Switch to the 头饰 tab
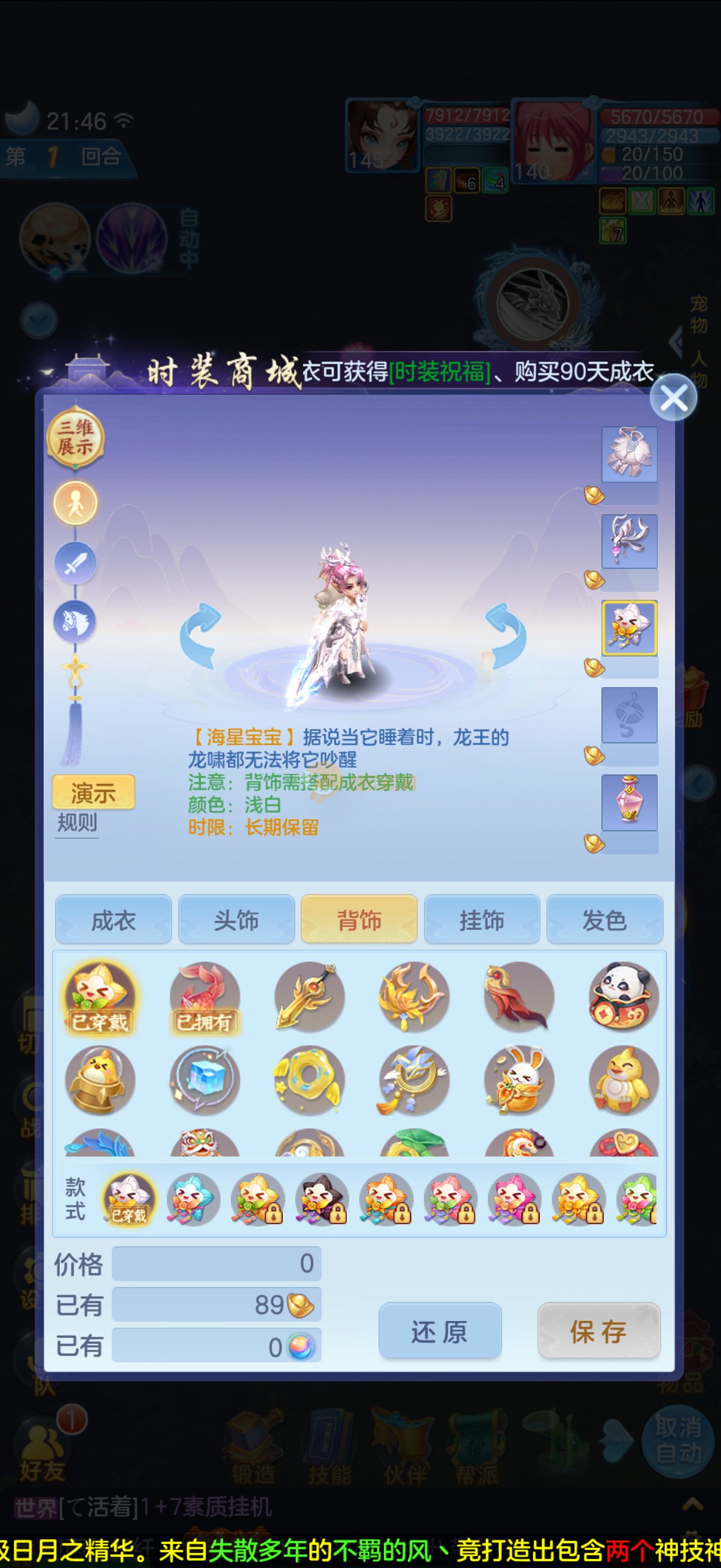This screenshot has height=1568, width=721. [236, 920]
